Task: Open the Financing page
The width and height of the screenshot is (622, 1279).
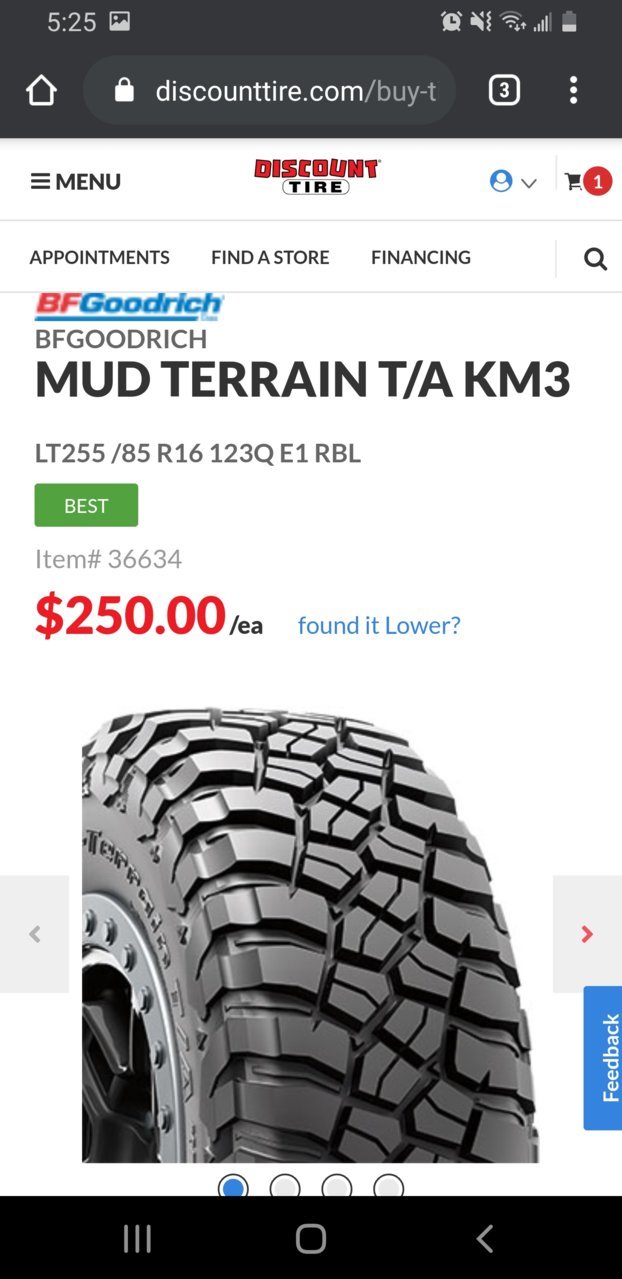Action: pos(420,257)
